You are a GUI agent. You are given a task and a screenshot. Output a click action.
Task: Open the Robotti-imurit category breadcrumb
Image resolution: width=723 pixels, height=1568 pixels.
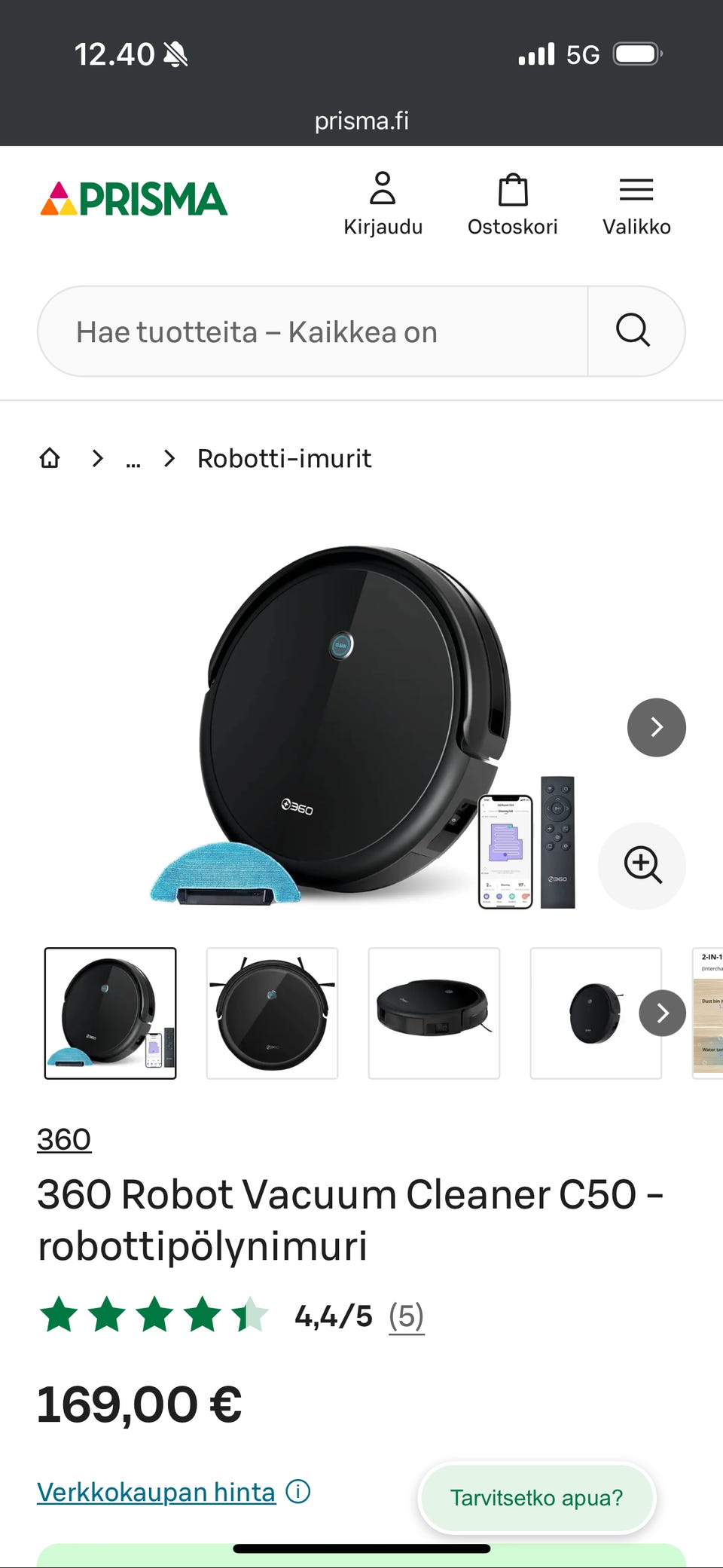pos(284,459)
